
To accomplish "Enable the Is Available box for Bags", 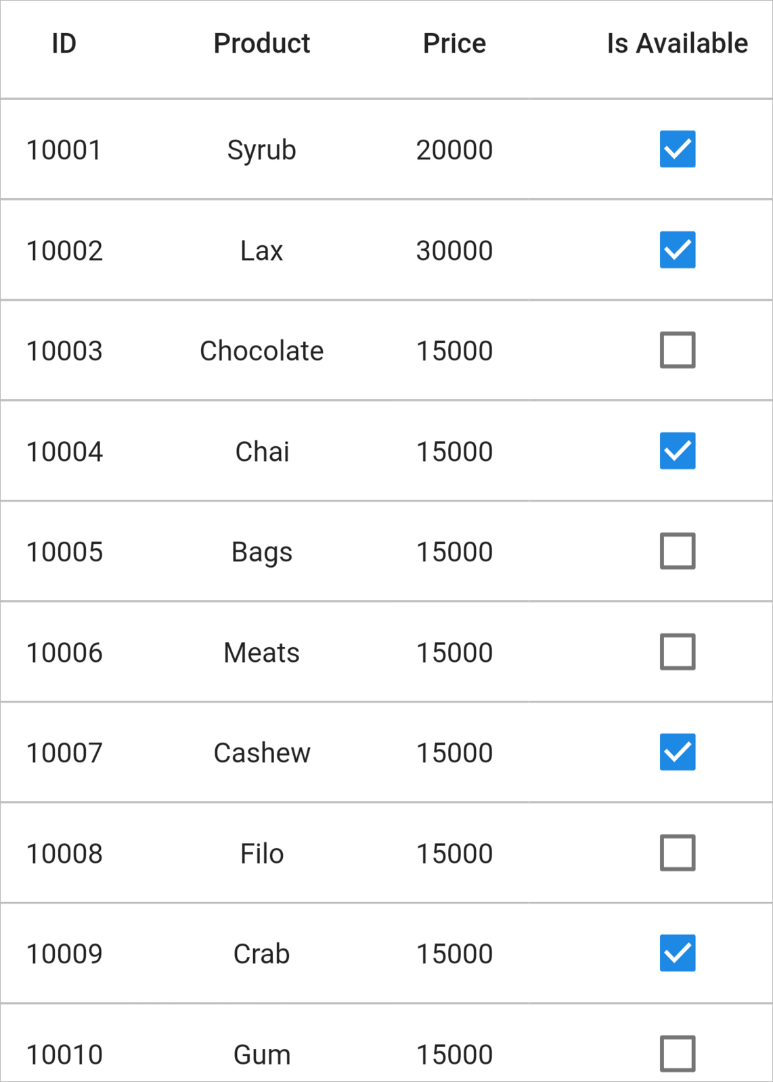I will (677, 551).
